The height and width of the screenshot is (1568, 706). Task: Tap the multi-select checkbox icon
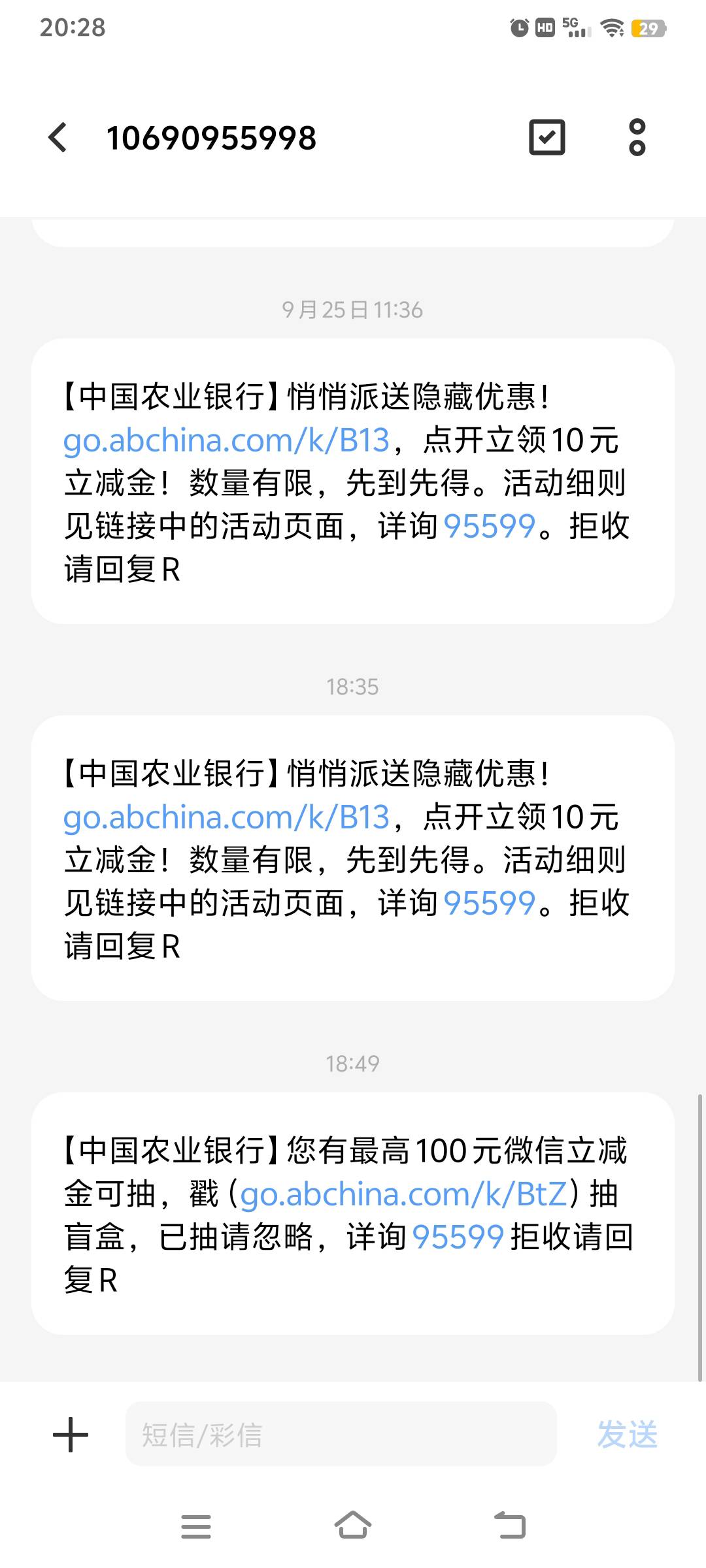click(x=546, y=137)
